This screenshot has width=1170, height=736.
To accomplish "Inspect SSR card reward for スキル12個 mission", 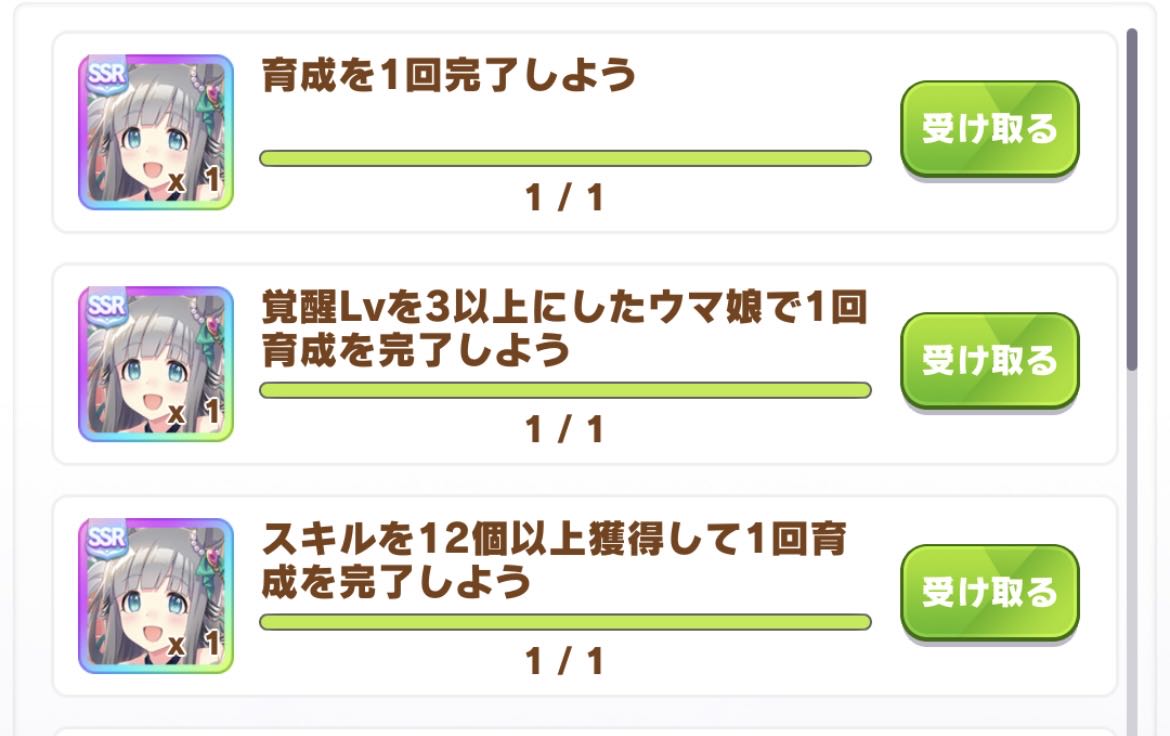I will (x=155, y=595).
